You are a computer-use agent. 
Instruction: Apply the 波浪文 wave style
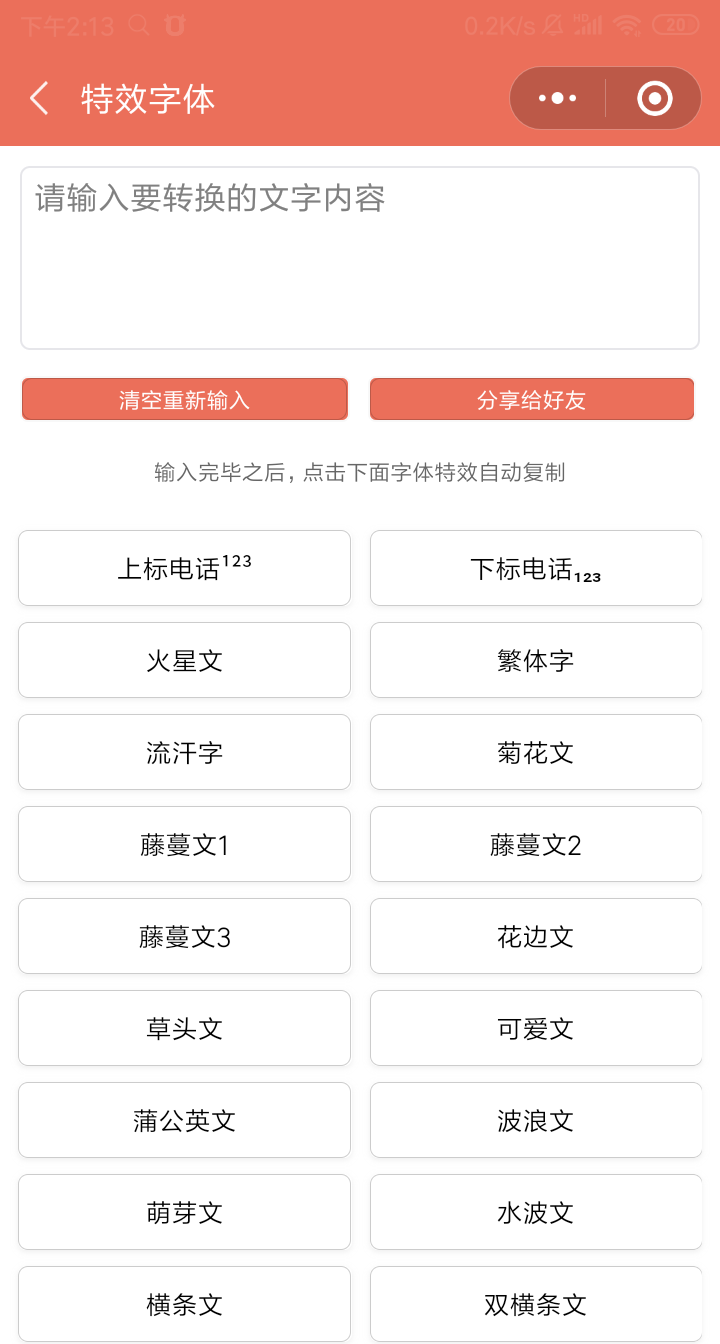[x=536, y=1120]
